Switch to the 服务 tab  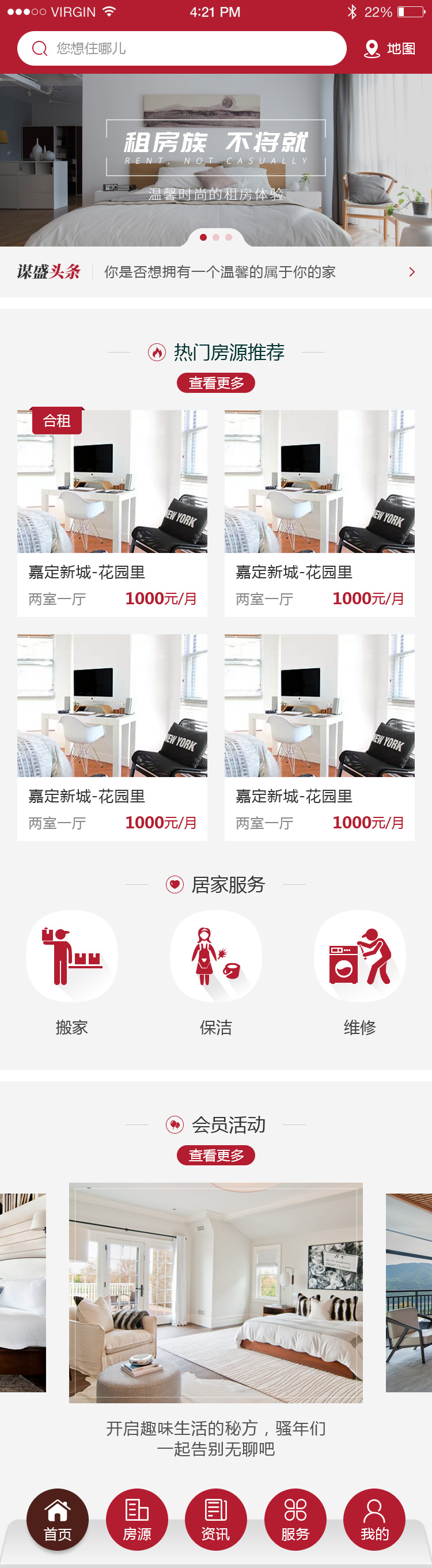coord(295,1519)
